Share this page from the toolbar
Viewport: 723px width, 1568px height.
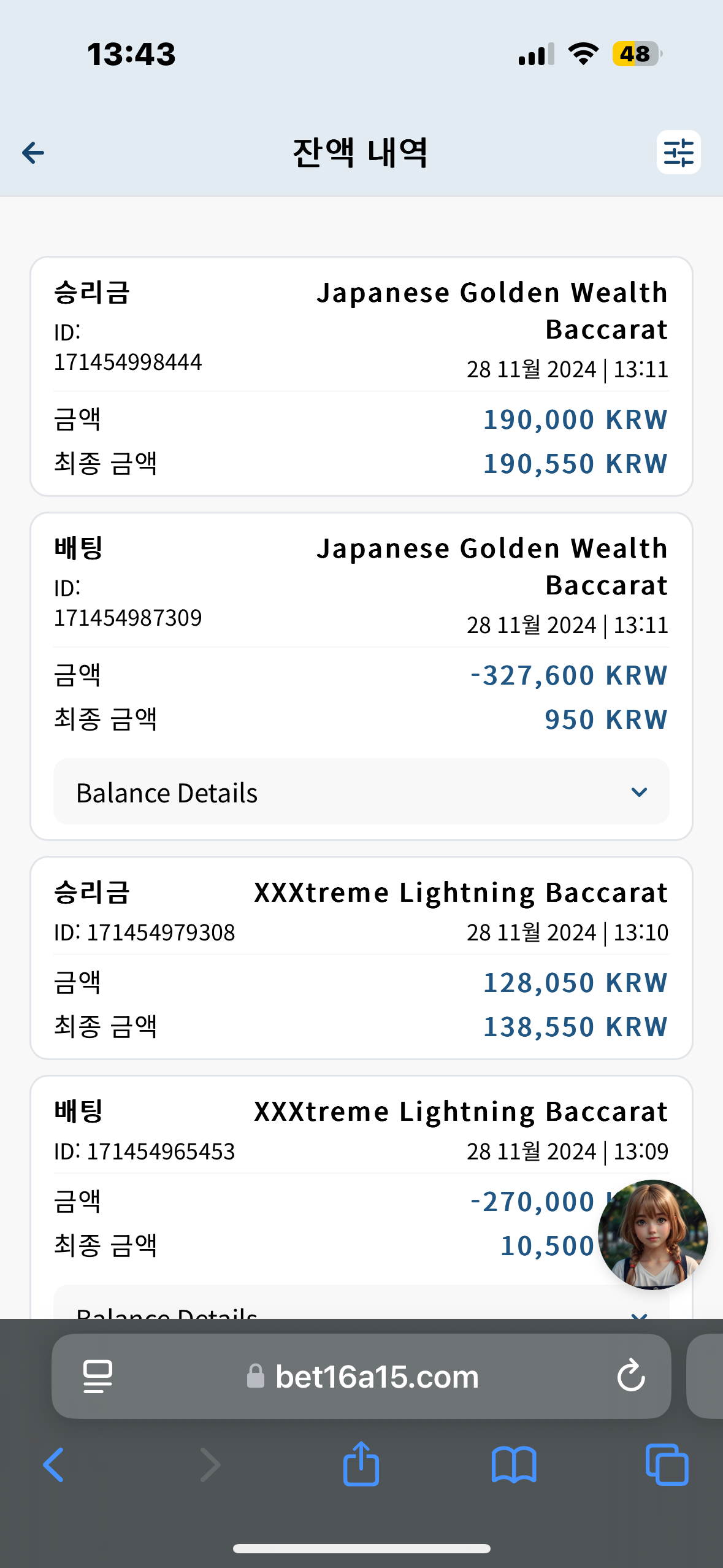point(361,1464)
